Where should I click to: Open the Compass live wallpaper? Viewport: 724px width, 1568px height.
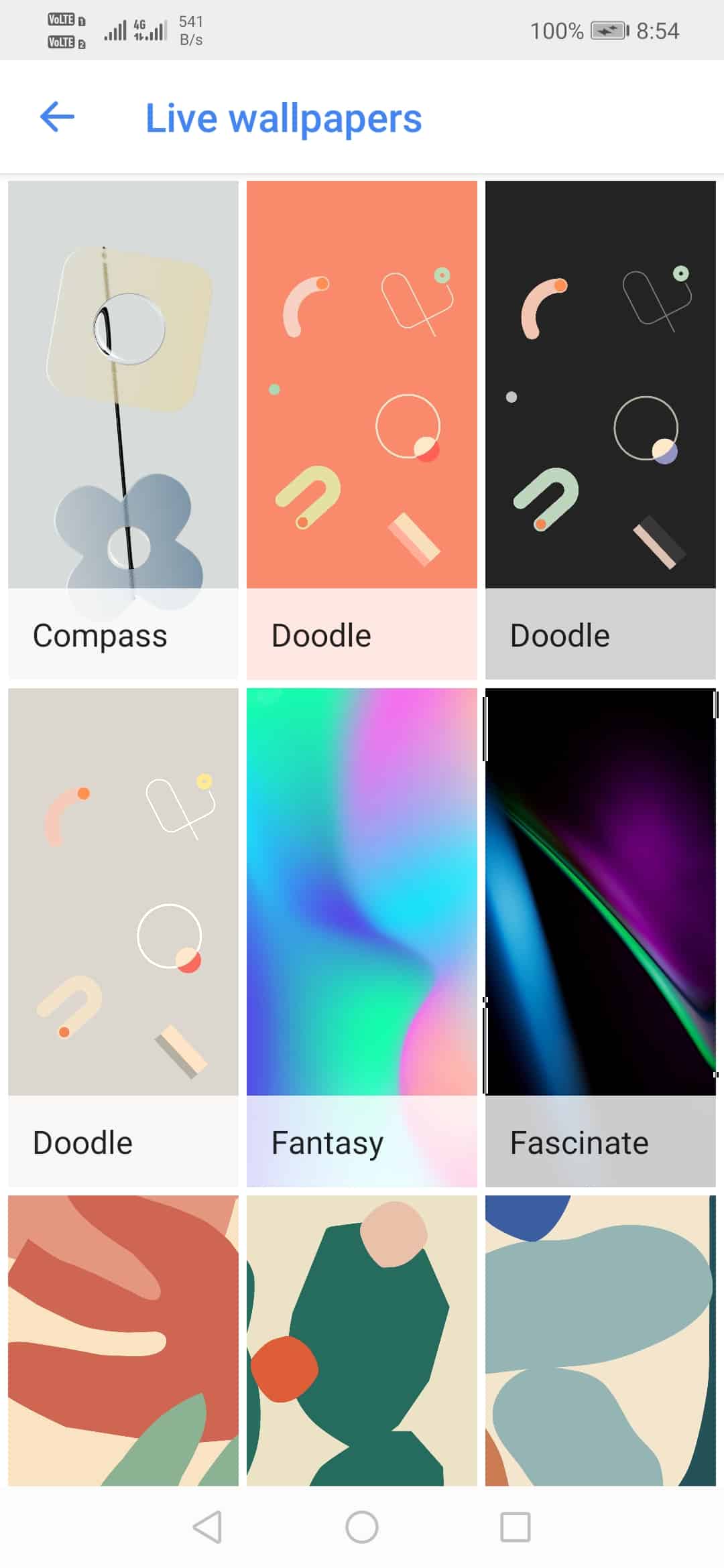pos(123,430)
